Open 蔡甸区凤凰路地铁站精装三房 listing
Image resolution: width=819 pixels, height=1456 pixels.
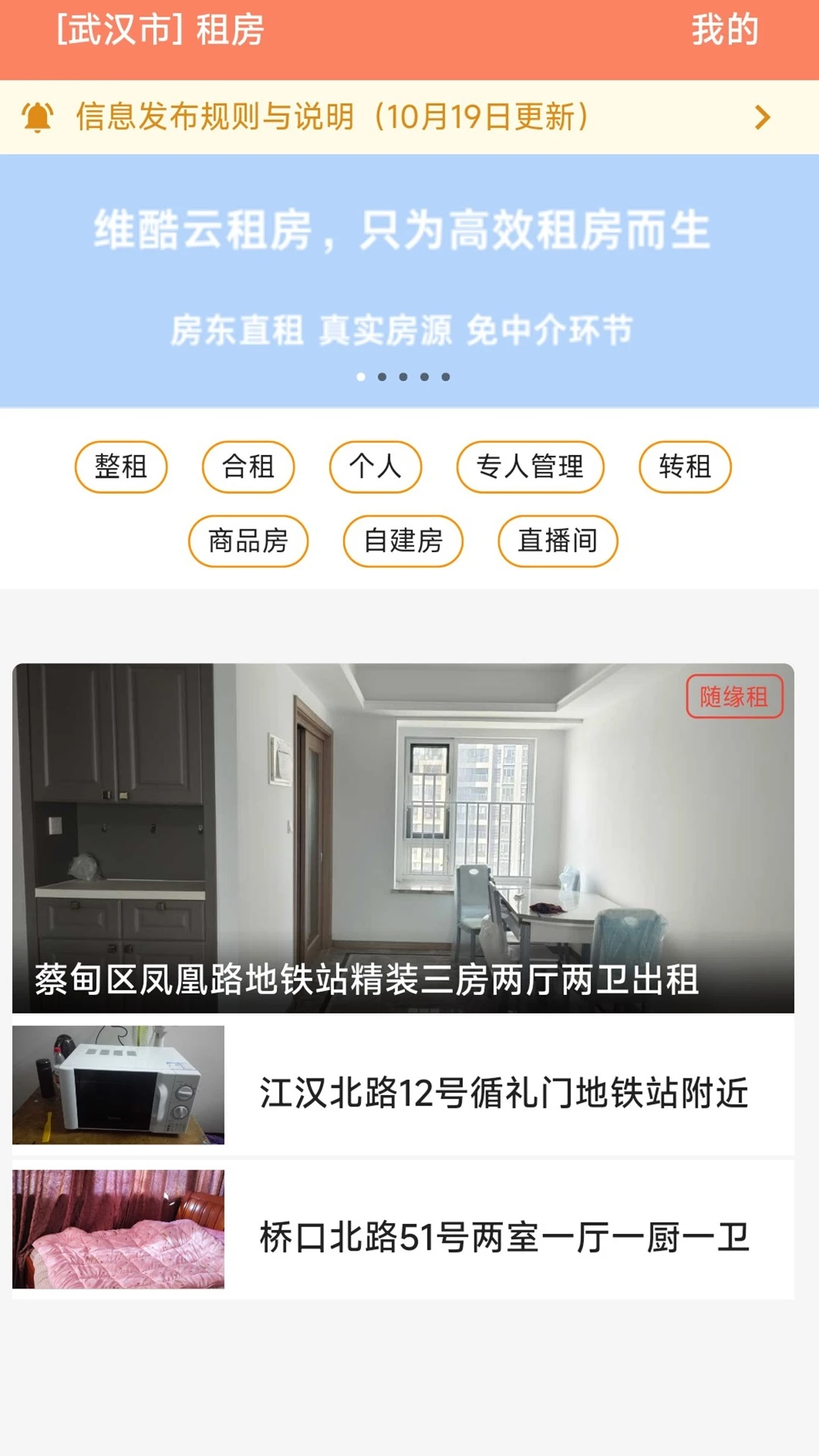pos(403,838)
